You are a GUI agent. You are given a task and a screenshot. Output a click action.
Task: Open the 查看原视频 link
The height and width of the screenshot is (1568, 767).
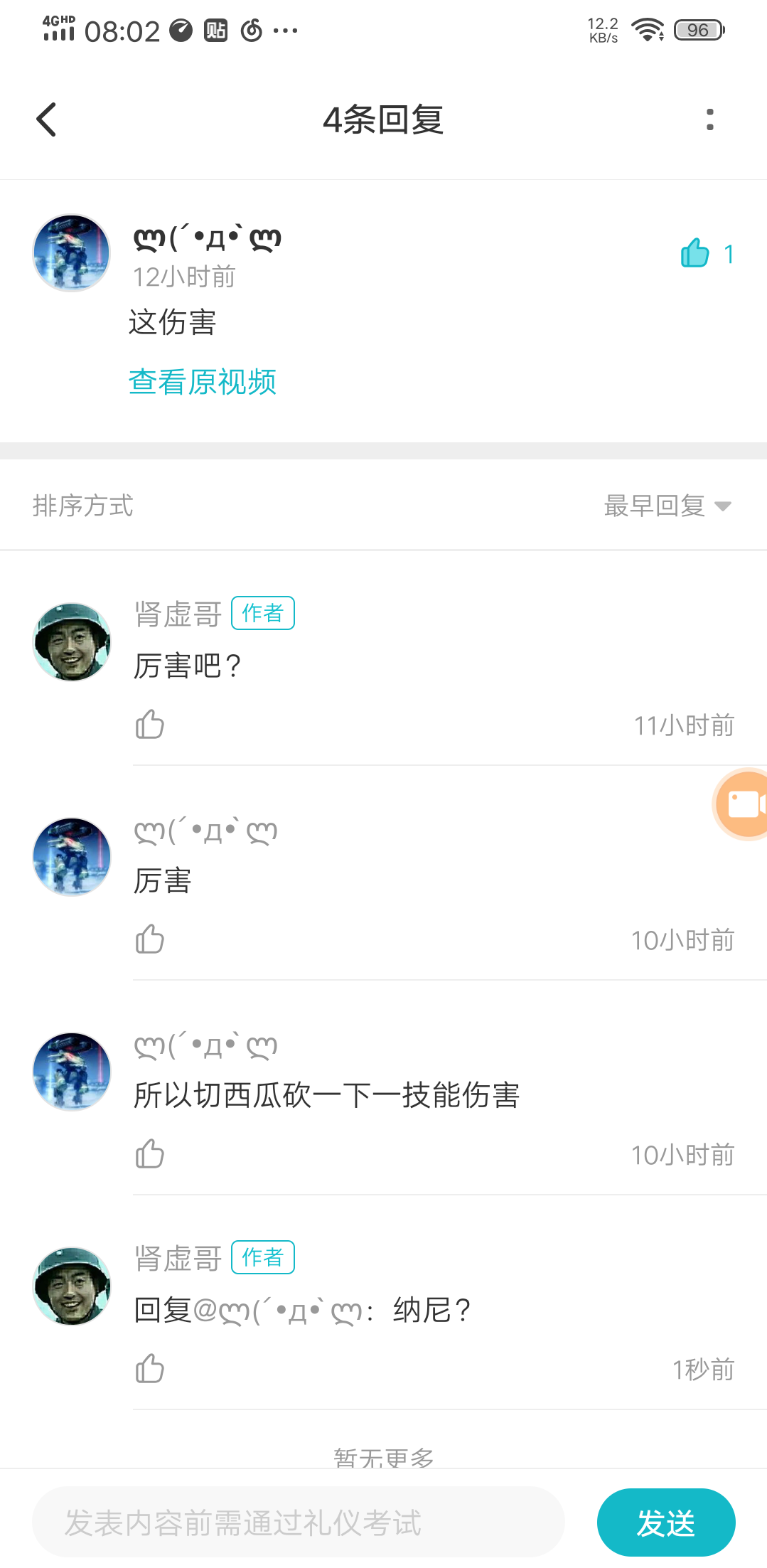pyautogui.click(x=202, y=382)
